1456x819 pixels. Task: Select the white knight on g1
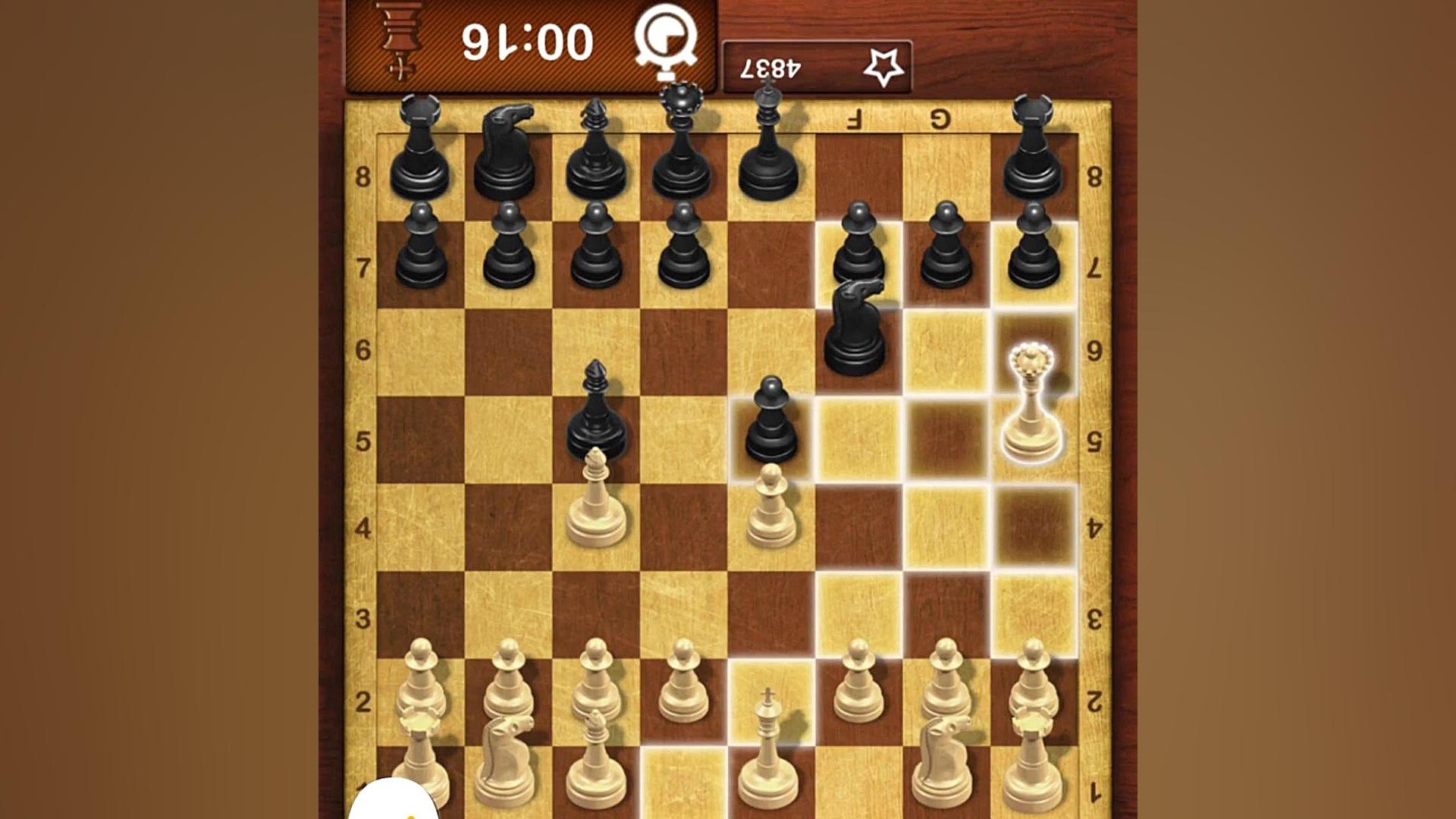pos(944,766)
